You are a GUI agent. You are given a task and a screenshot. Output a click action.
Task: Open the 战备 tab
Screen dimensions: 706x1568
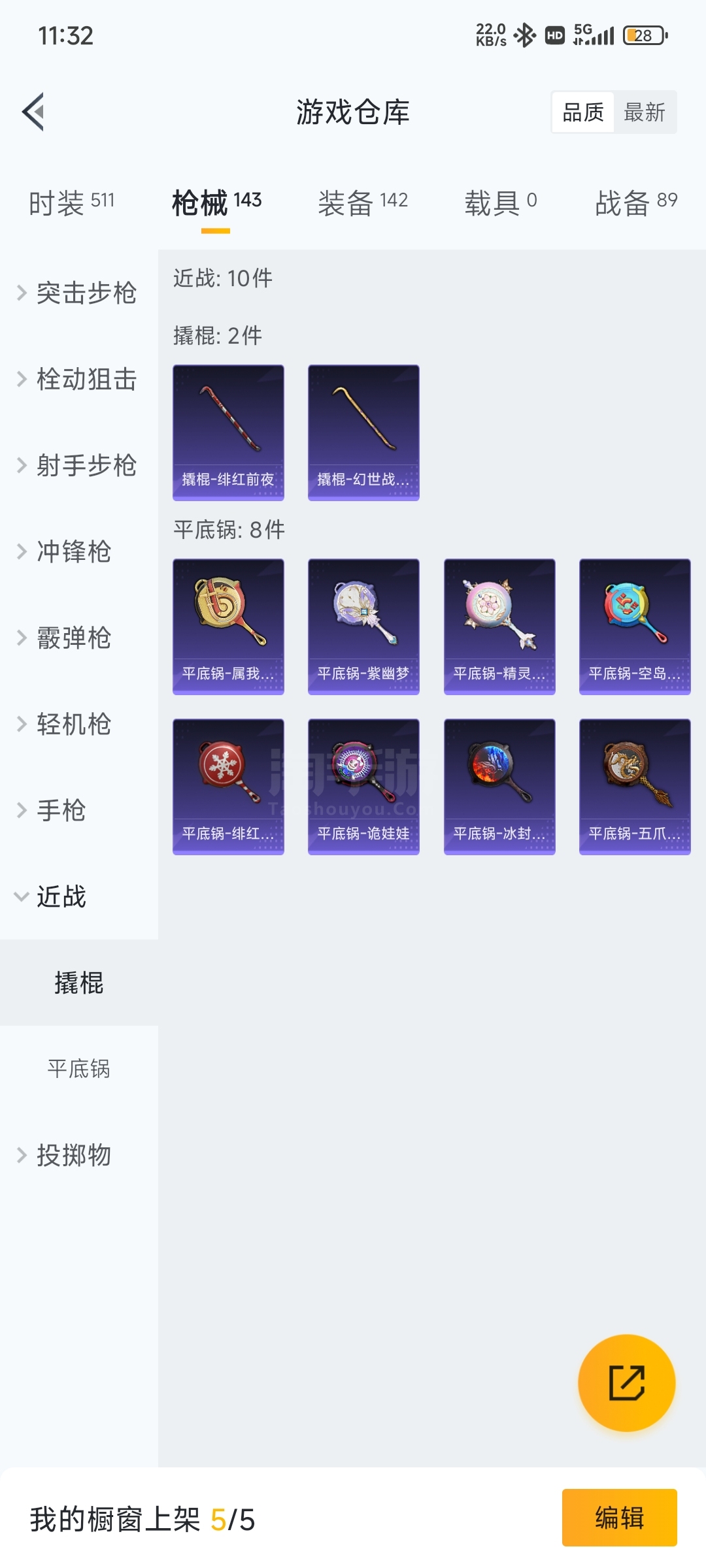pyautogui.click(x=635, y=203)
